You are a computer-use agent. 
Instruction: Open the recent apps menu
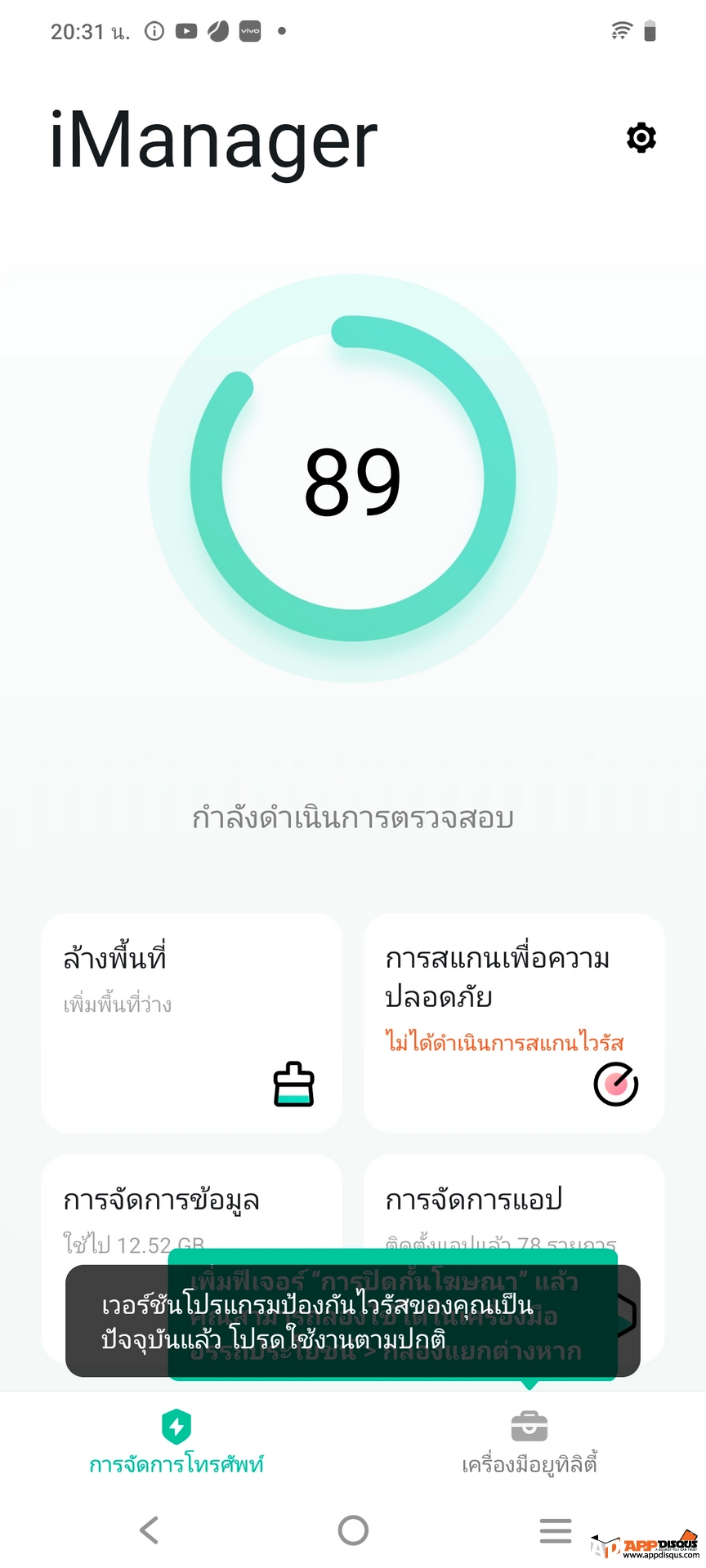556,1530
